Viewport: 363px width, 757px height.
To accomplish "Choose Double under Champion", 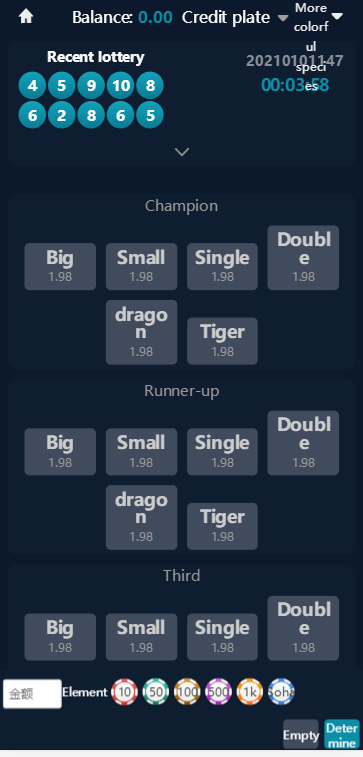I will point(303,258).
